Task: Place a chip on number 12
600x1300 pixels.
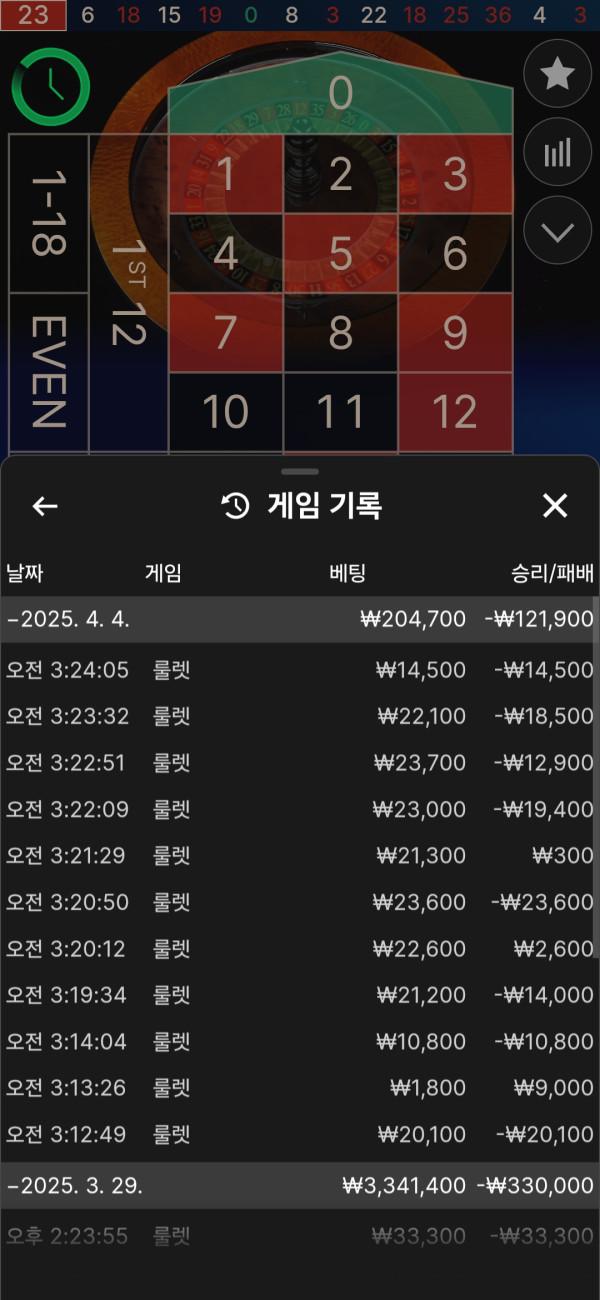Action: (x=455, y=412)
